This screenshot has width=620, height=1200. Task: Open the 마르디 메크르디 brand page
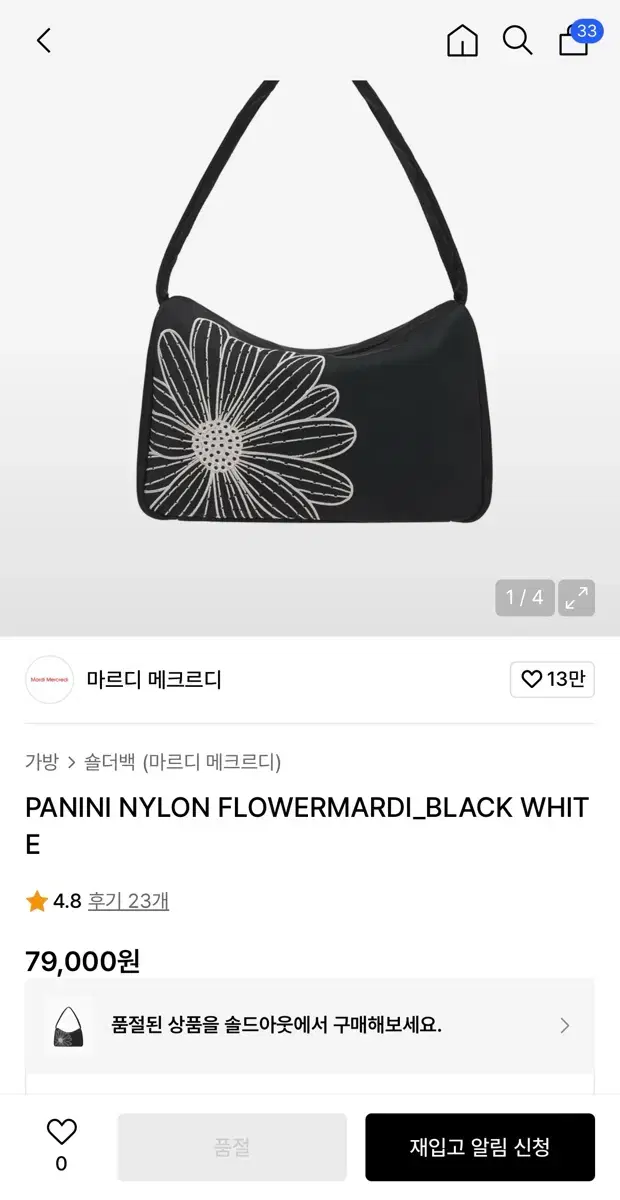click(154, 680)
